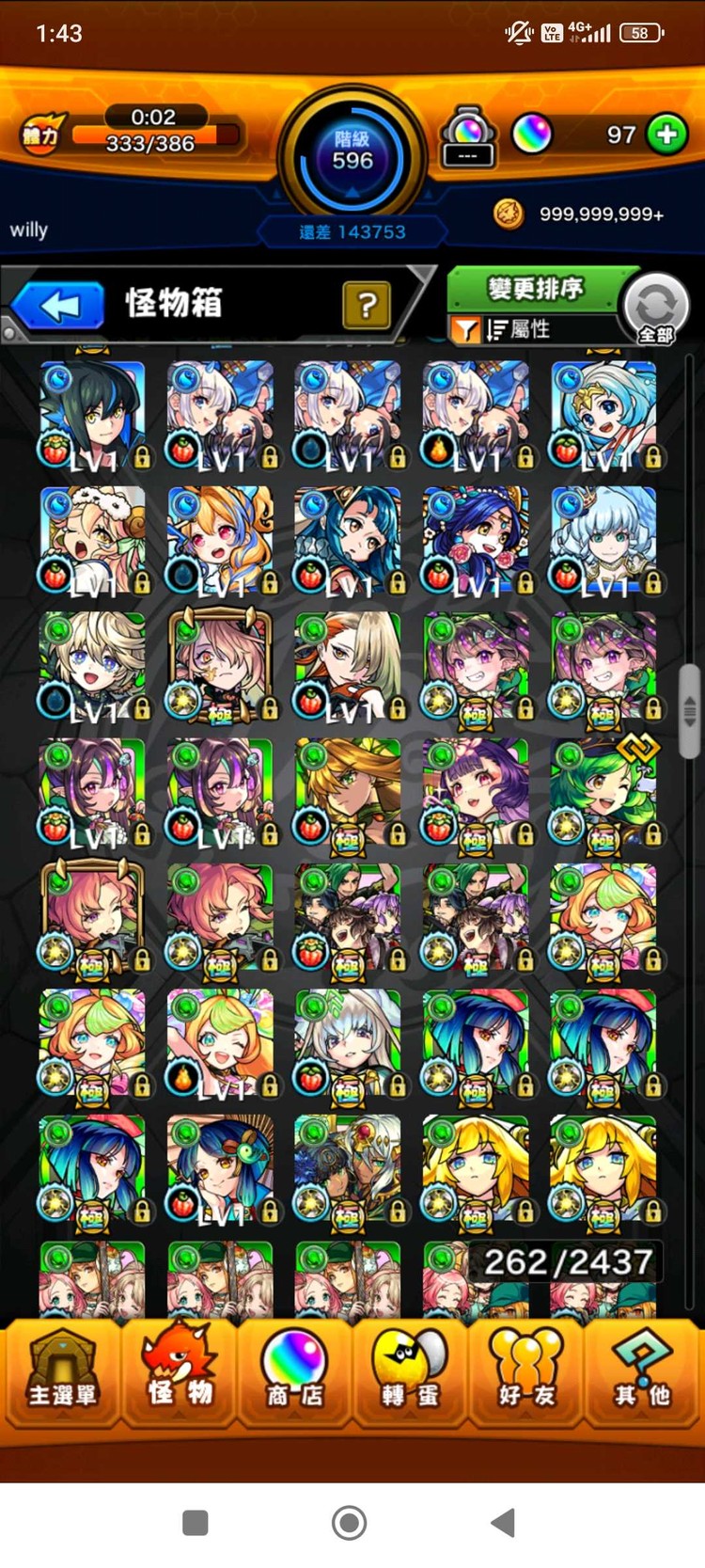Image resolution: width=705 pixels, height=1568 pixels.
Task: Tap Android system back button
Action: pyautogui.click(x=503, y=1522)
